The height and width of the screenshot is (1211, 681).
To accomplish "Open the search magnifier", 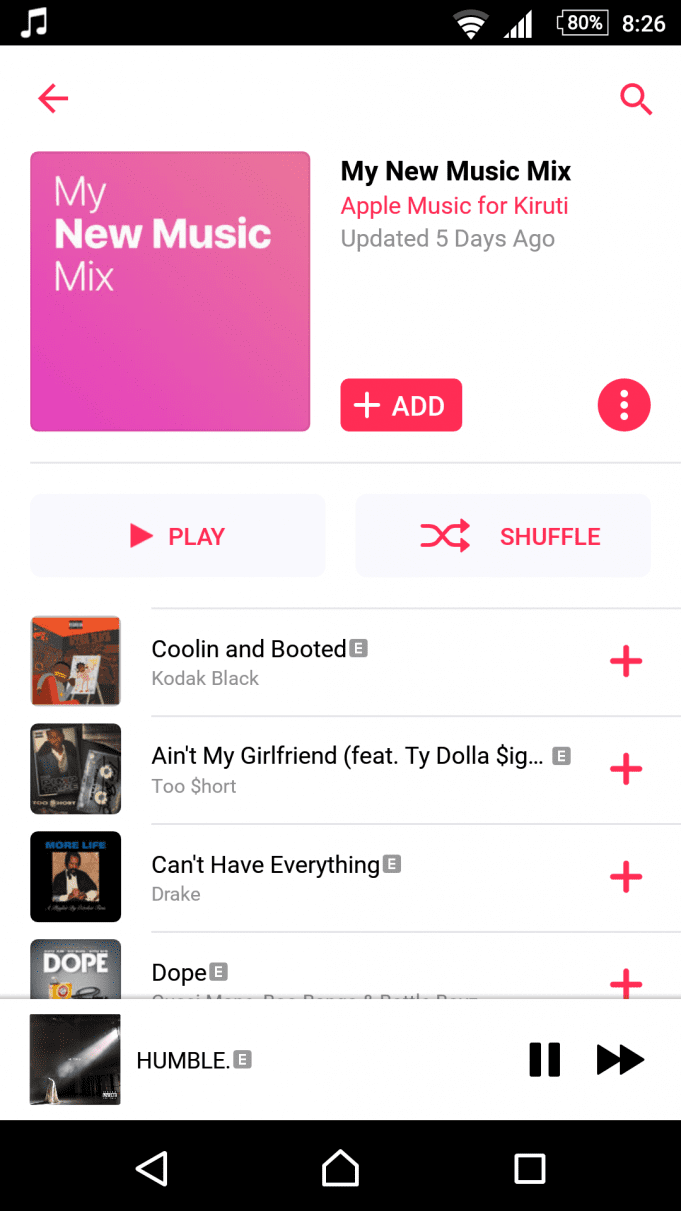I will [636, 99].
